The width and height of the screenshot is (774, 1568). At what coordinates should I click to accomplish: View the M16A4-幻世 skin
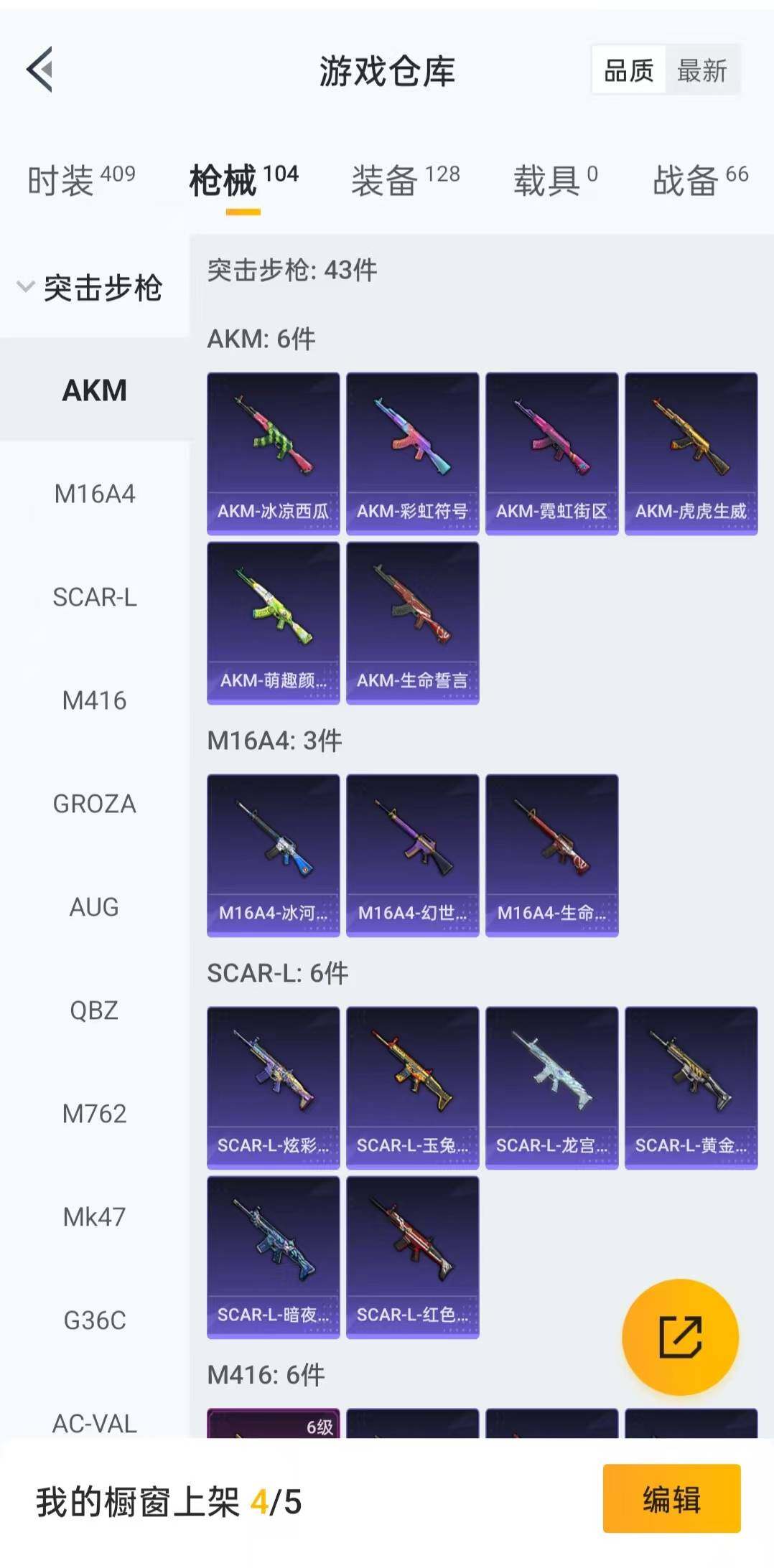412,855
